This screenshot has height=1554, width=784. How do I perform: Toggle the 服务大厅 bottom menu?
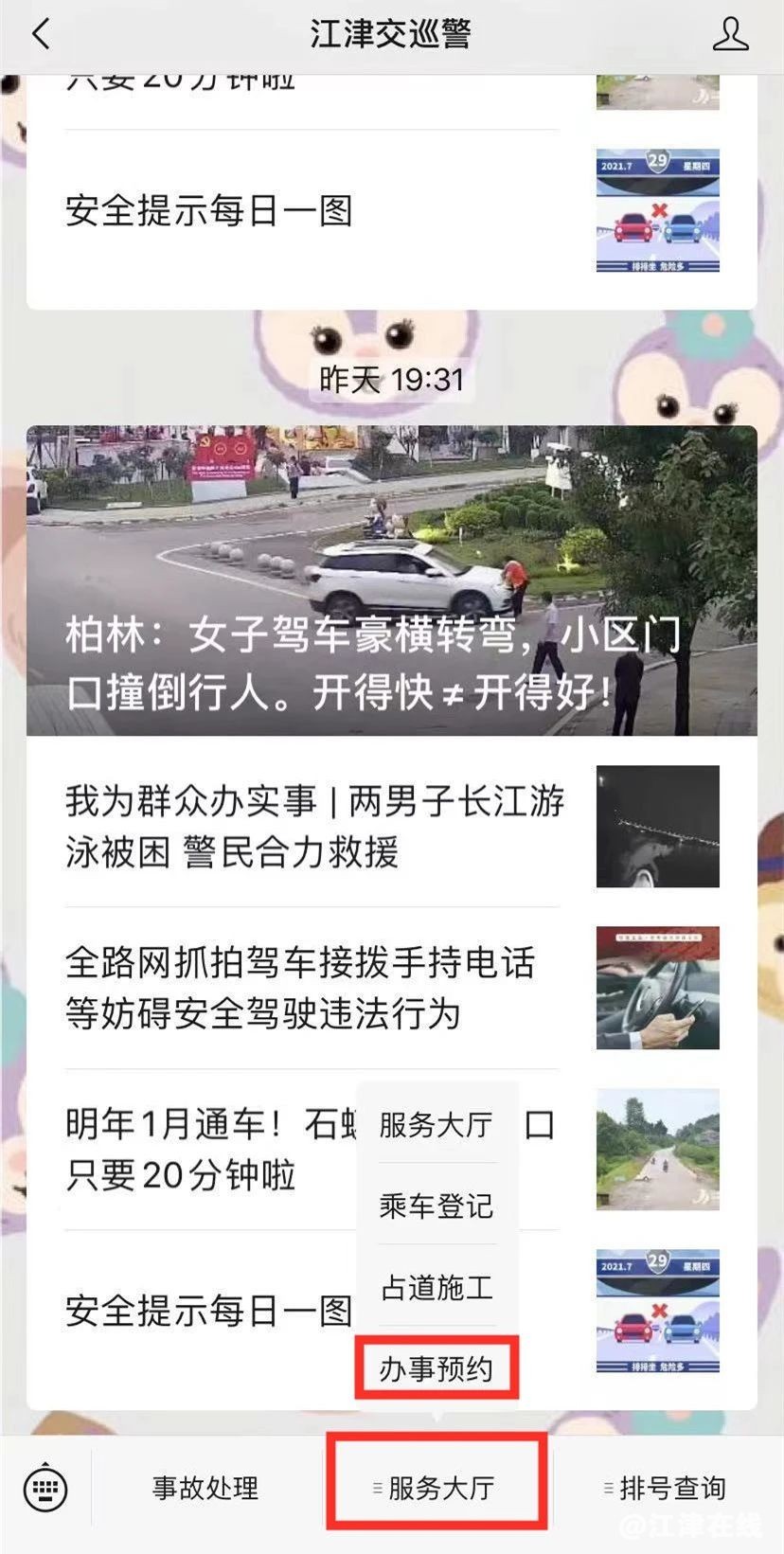coord(437,1489)
